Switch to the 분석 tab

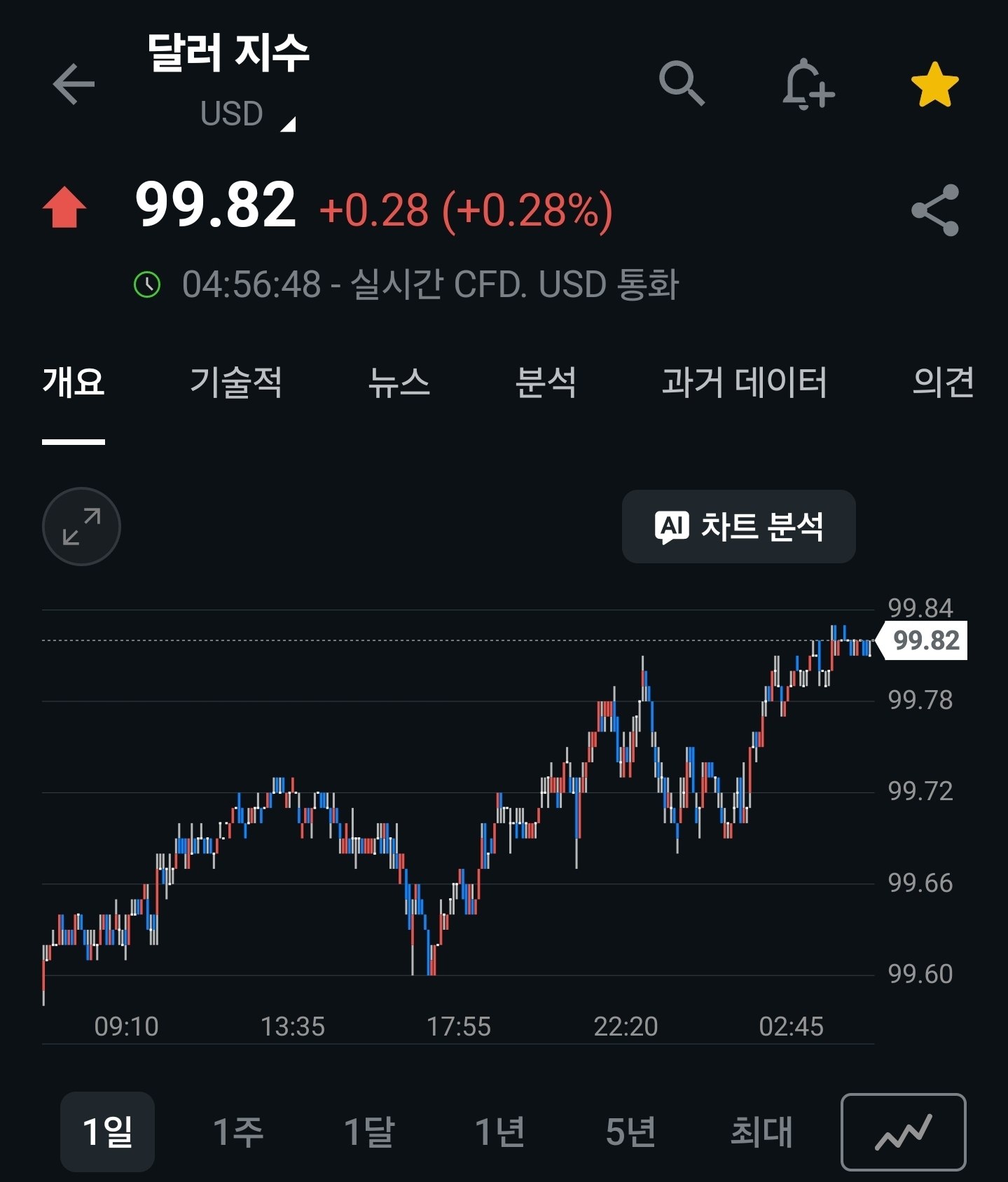pos(546,383)
